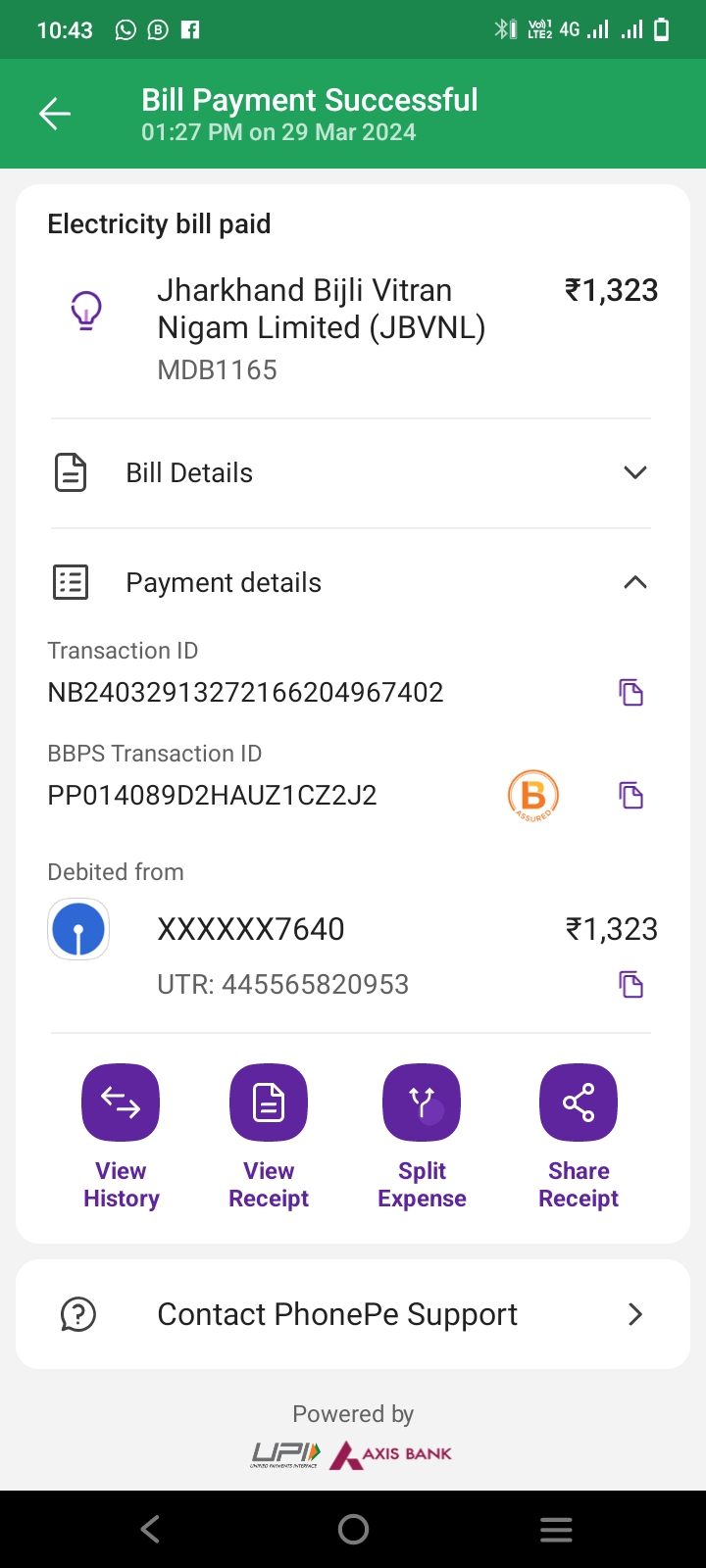Collapse the Payment details section
The width and height of the screenshot is (706, 1568).
click(351, 583)
